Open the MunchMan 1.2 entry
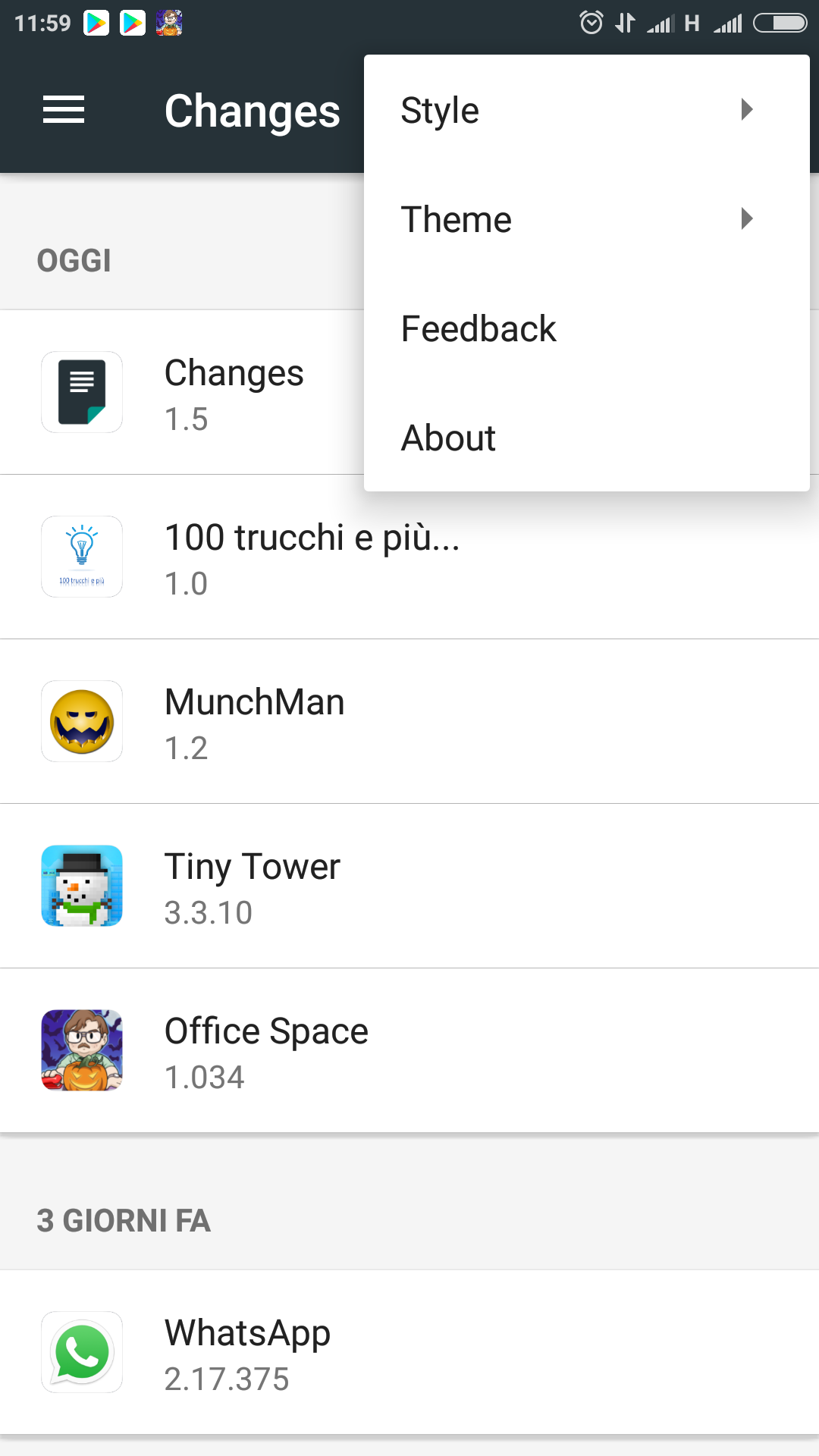The image size is (819, 1456). [409, 722]
